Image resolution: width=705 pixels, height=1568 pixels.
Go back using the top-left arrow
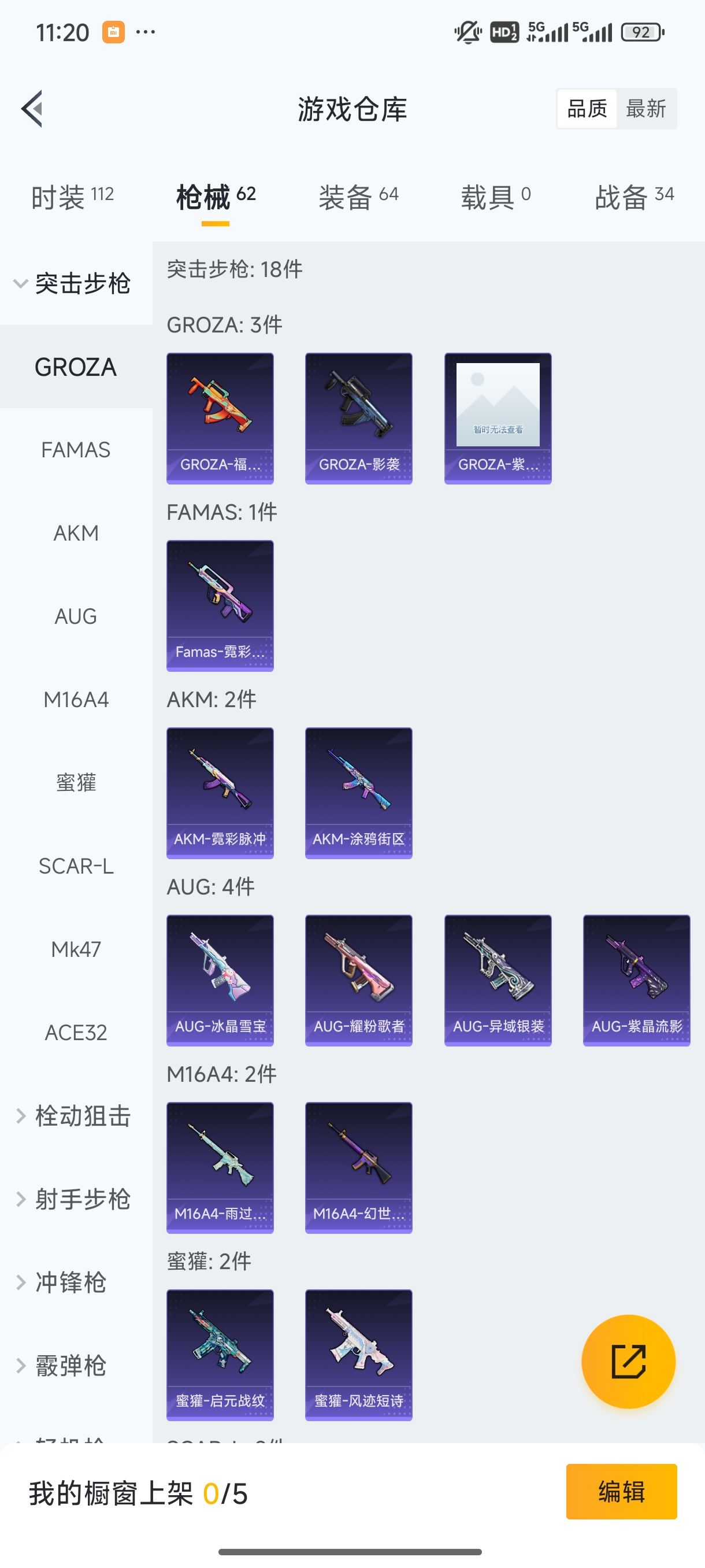coord(32,109)
